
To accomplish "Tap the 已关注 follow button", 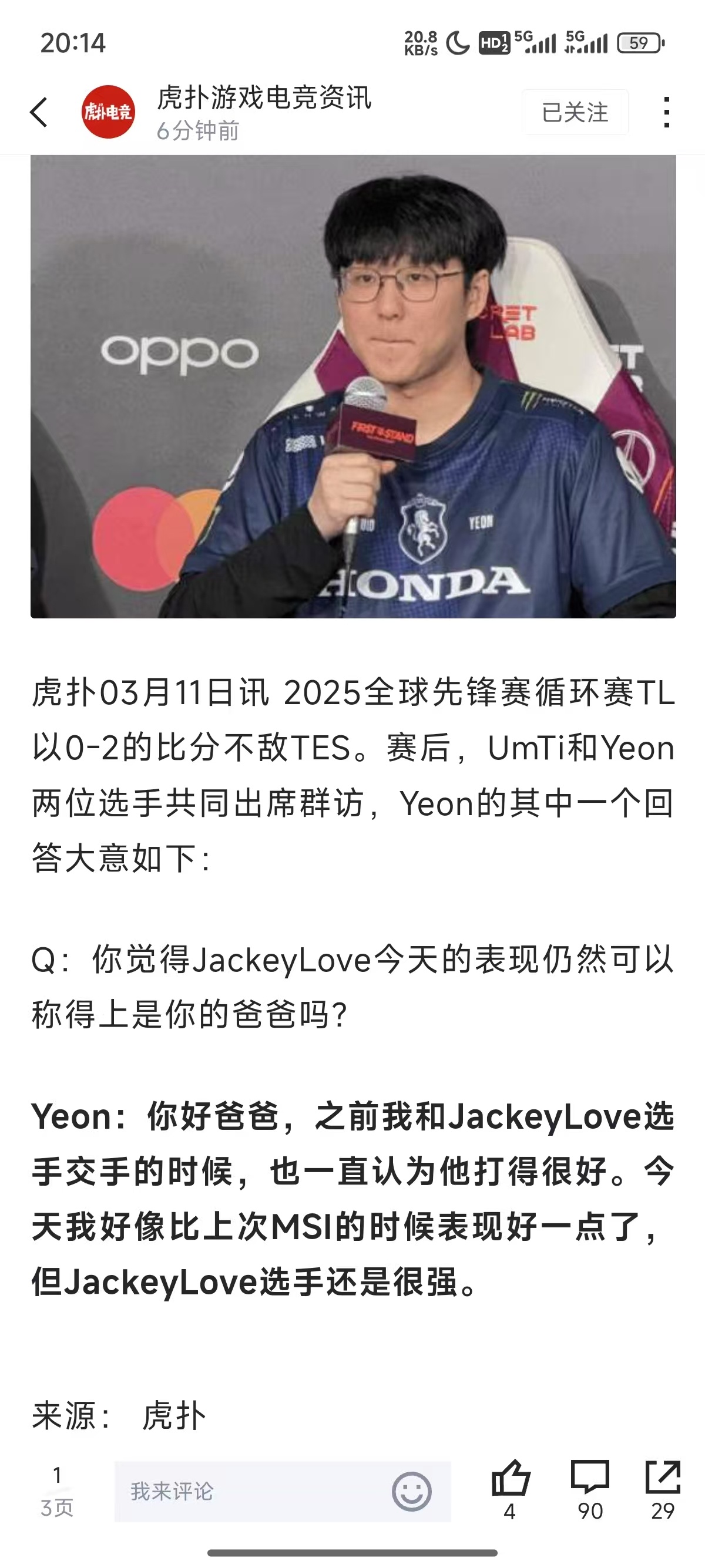I will pyautogui.click(x=575, y=113).
